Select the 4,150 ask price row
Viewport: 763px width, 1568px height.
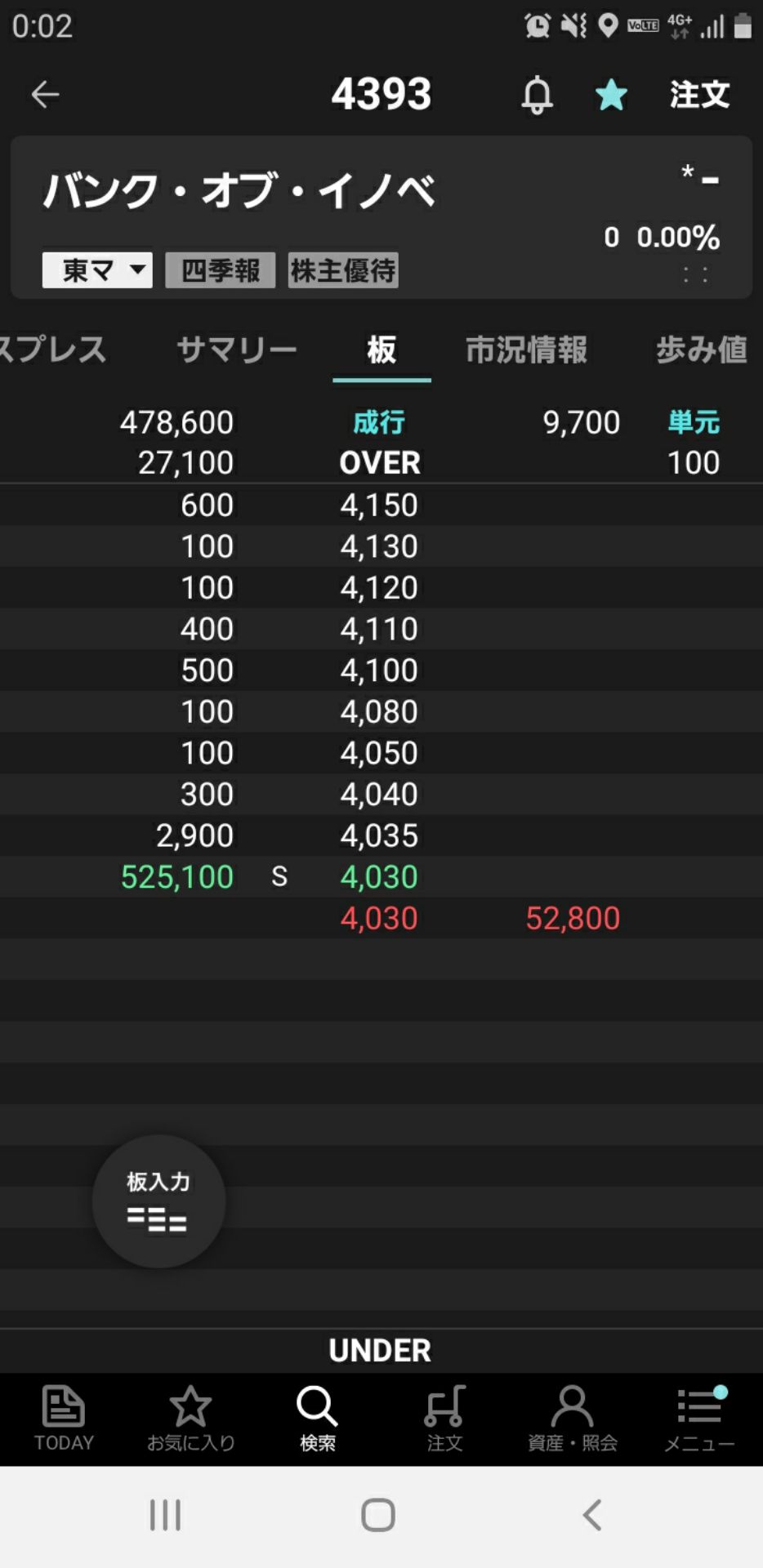coord(379,505)
